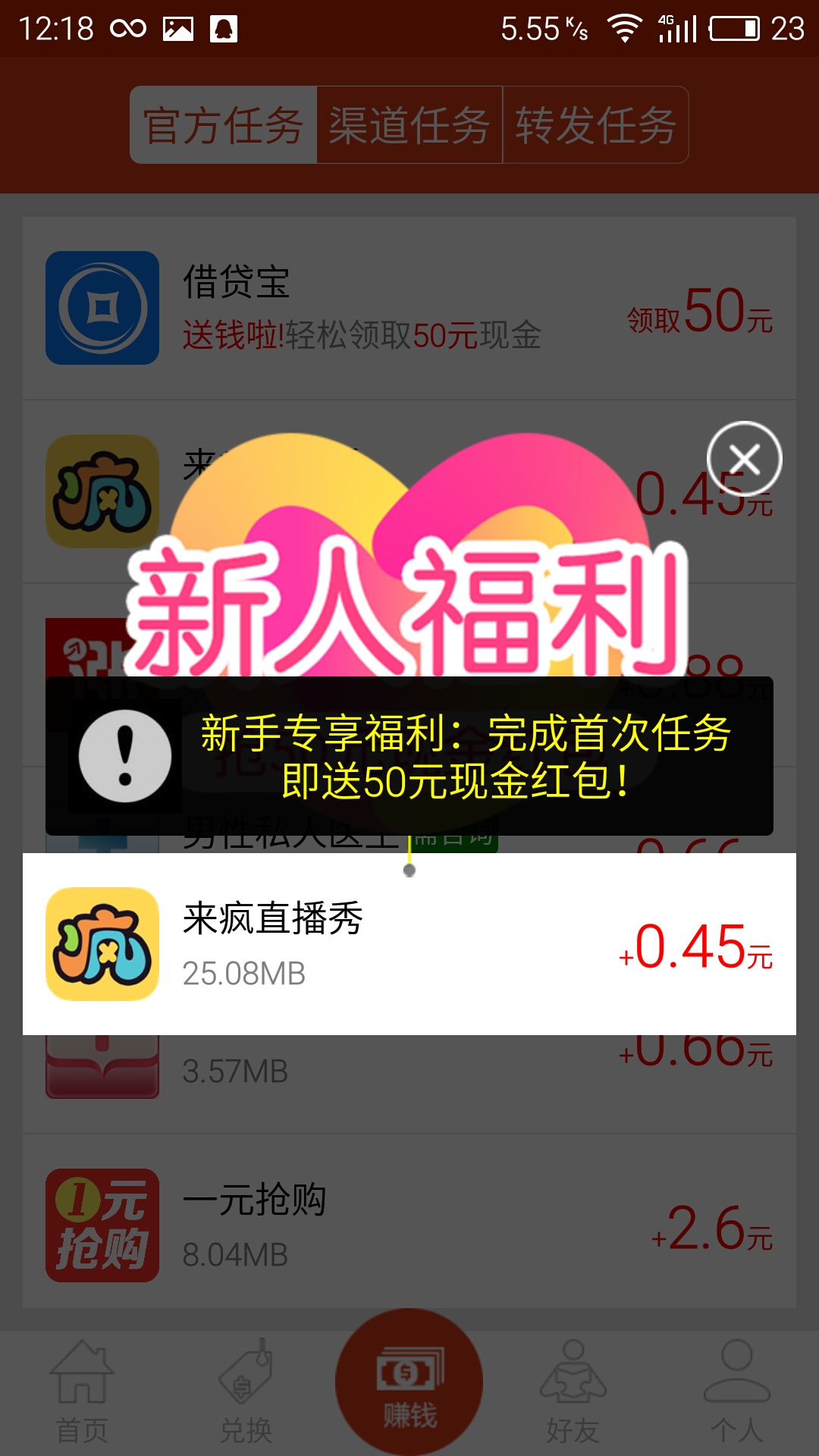Open the 一元抢购 task row
The image size is (819, 1456).
coord(409,1225)
